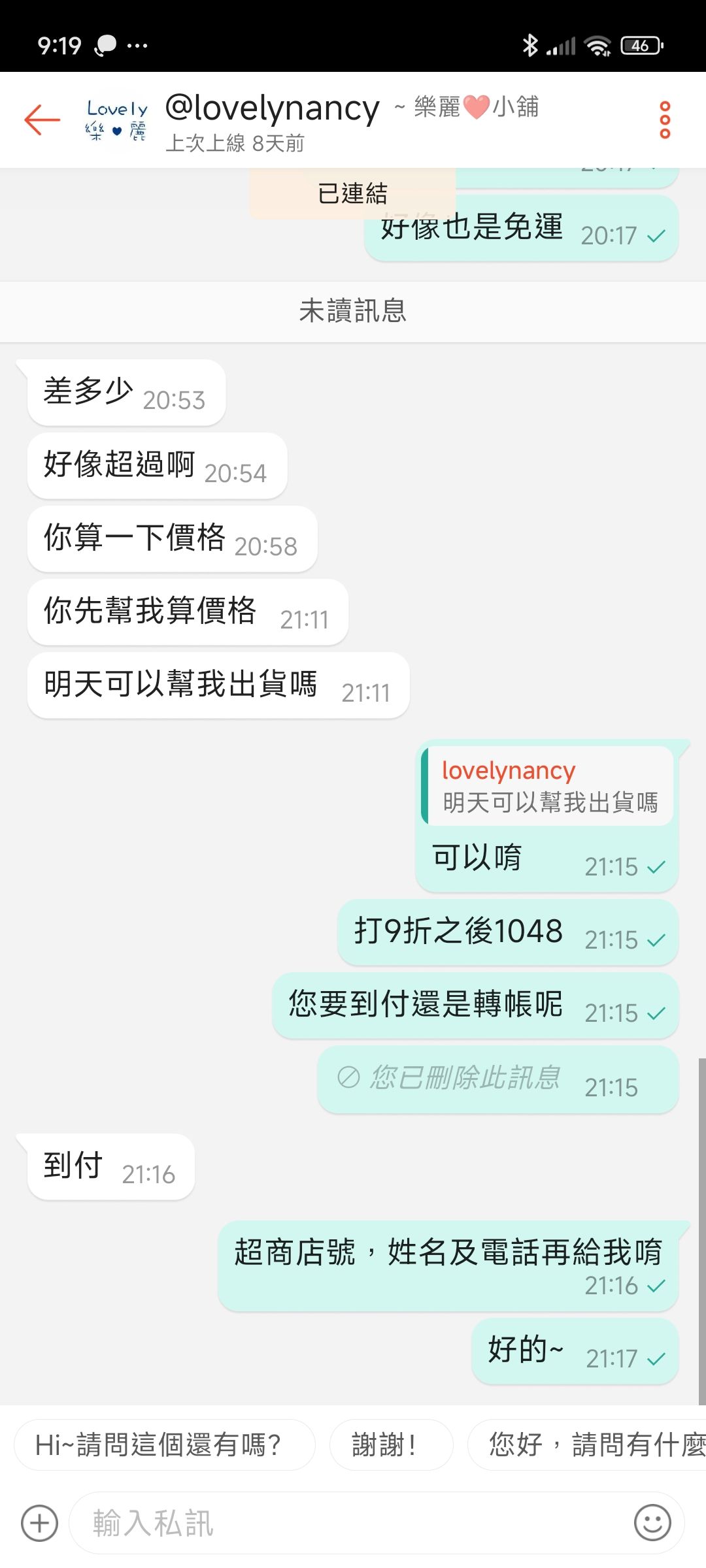Go back using the red arrow
The width and height of the screenshot is (706, 1568).
[42, 120]
